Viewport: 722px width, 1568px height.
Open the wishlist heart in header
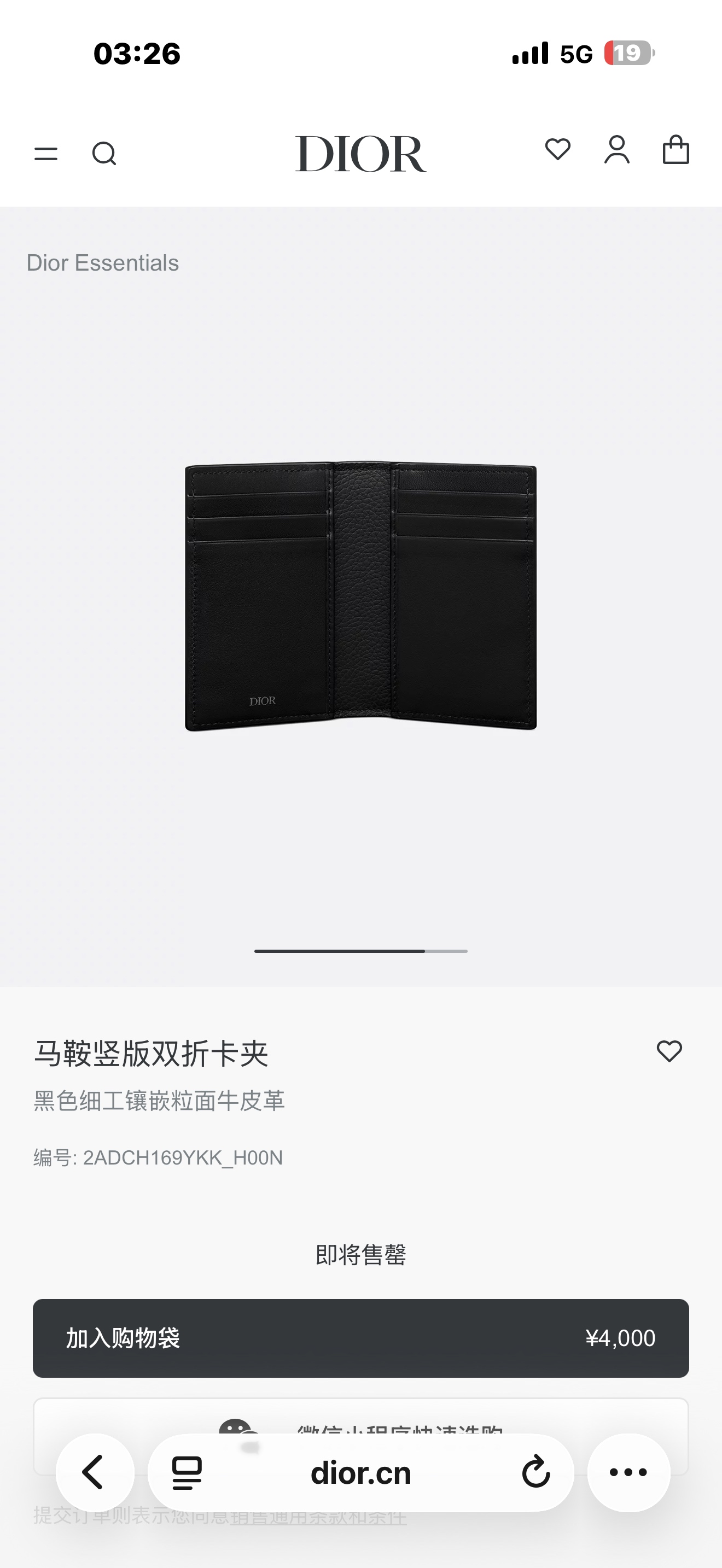[x=557, y=150]
